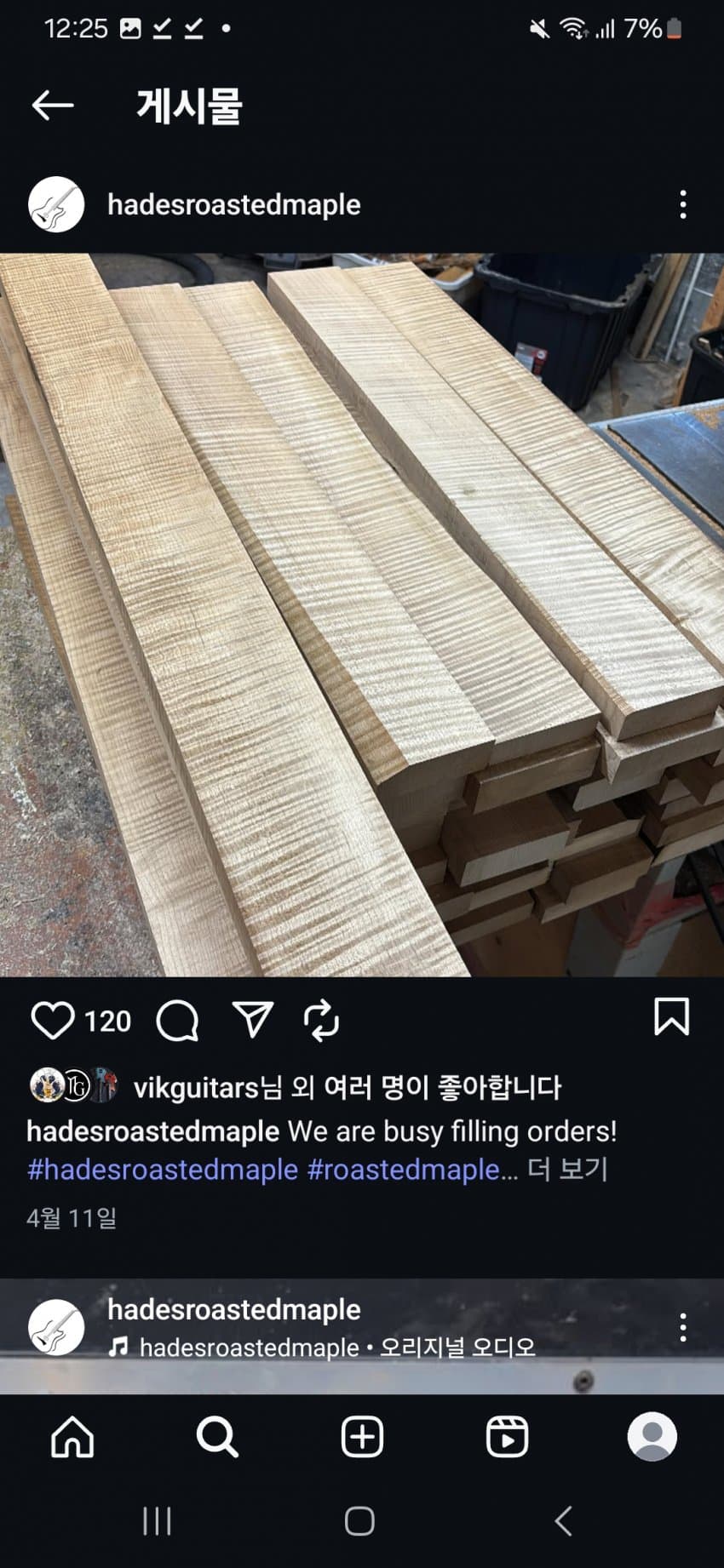Open the original audio of the second post
The width and height of the screenshot is (724, 1568).
[x=336, y=1347]
